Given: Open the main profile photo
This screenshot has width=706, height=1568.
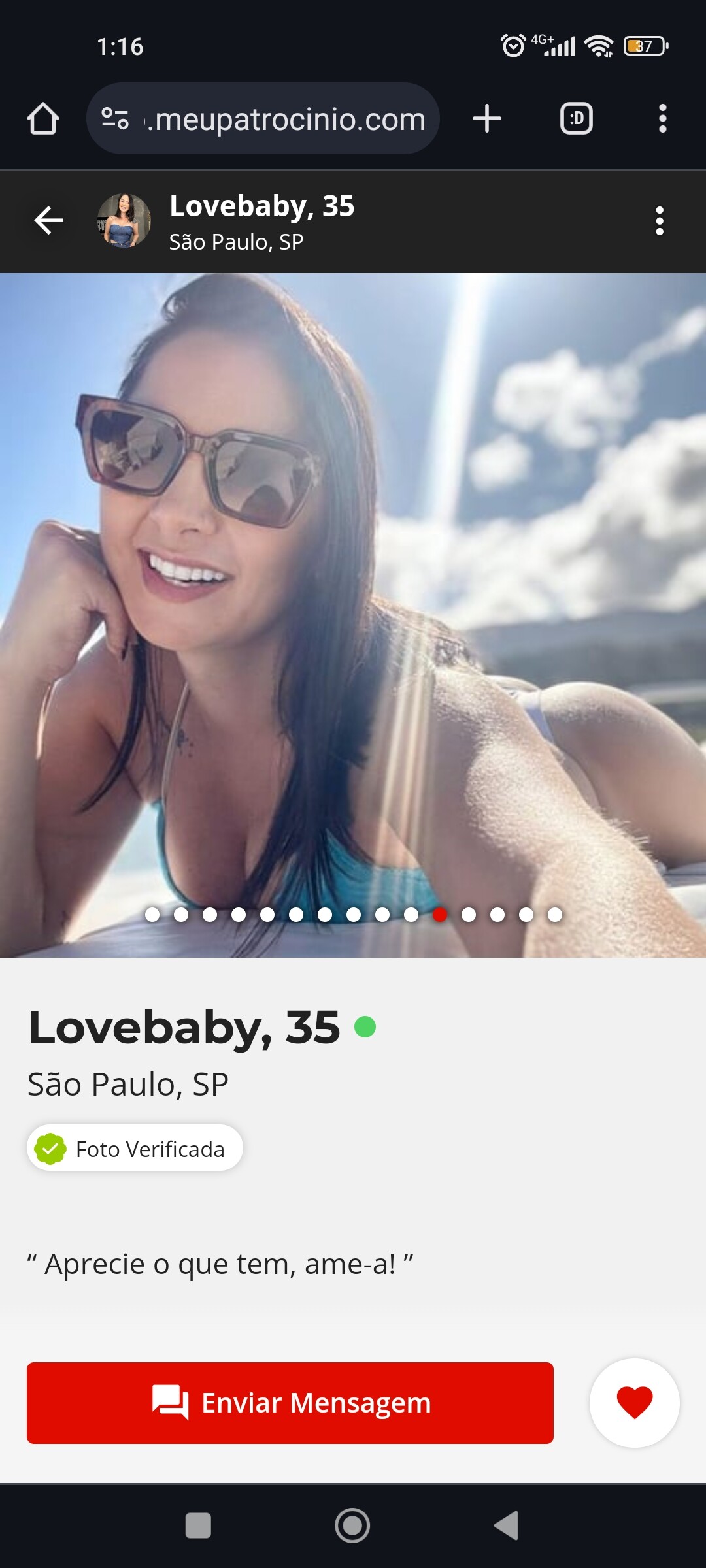Looking at the screenshot, I should click(x=353, y=588).
